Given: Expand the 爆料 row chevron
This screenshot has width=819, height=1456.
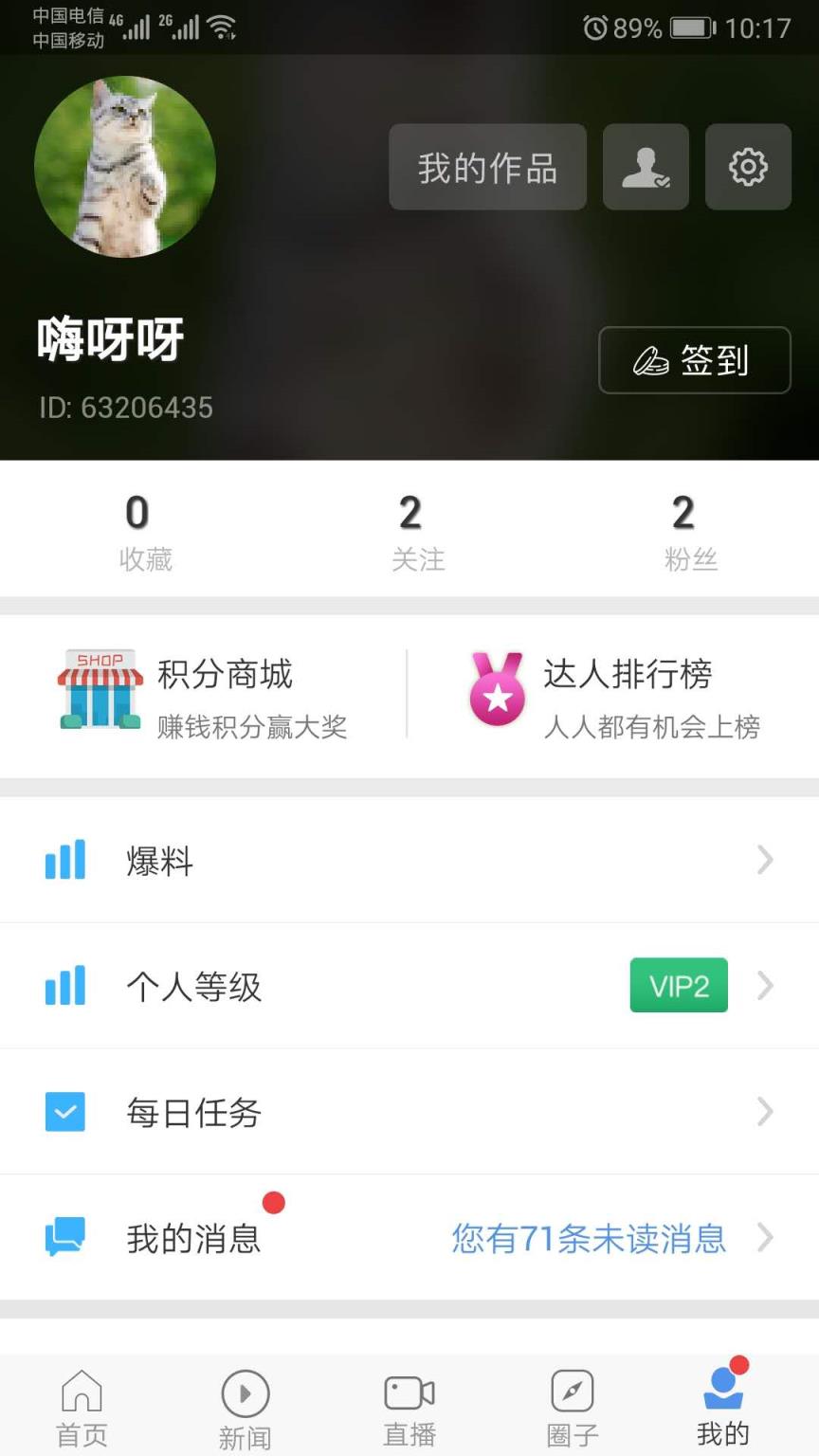Looking at the screenshot, I should click(x=765, y=859).
